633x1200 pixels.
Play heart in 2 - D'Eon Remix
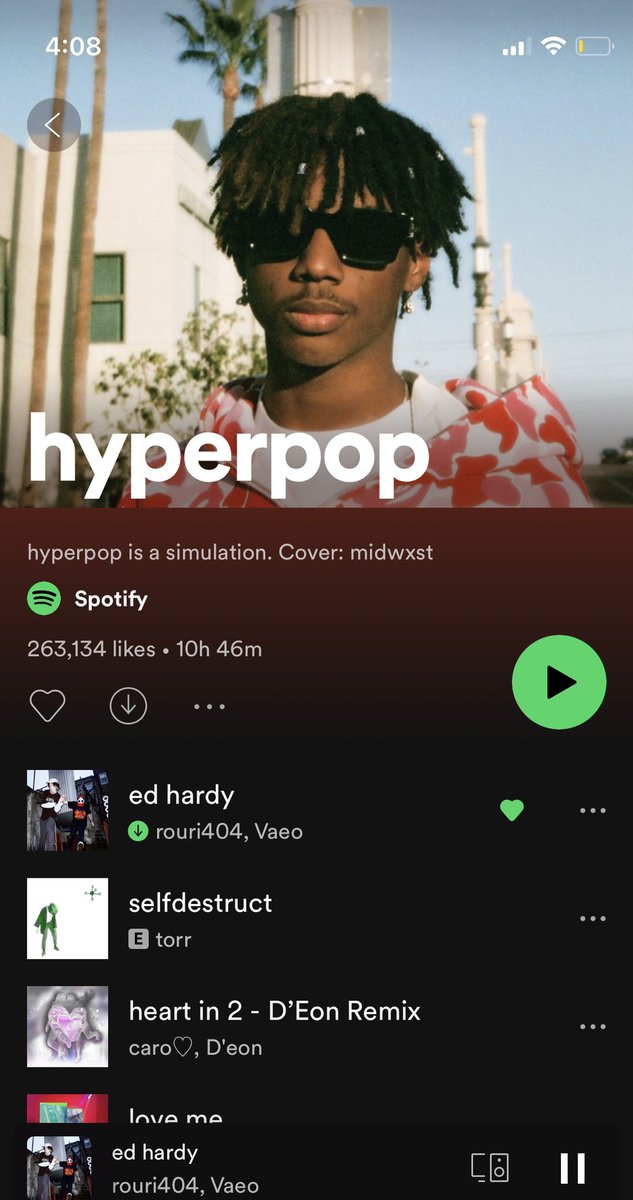275,1027
